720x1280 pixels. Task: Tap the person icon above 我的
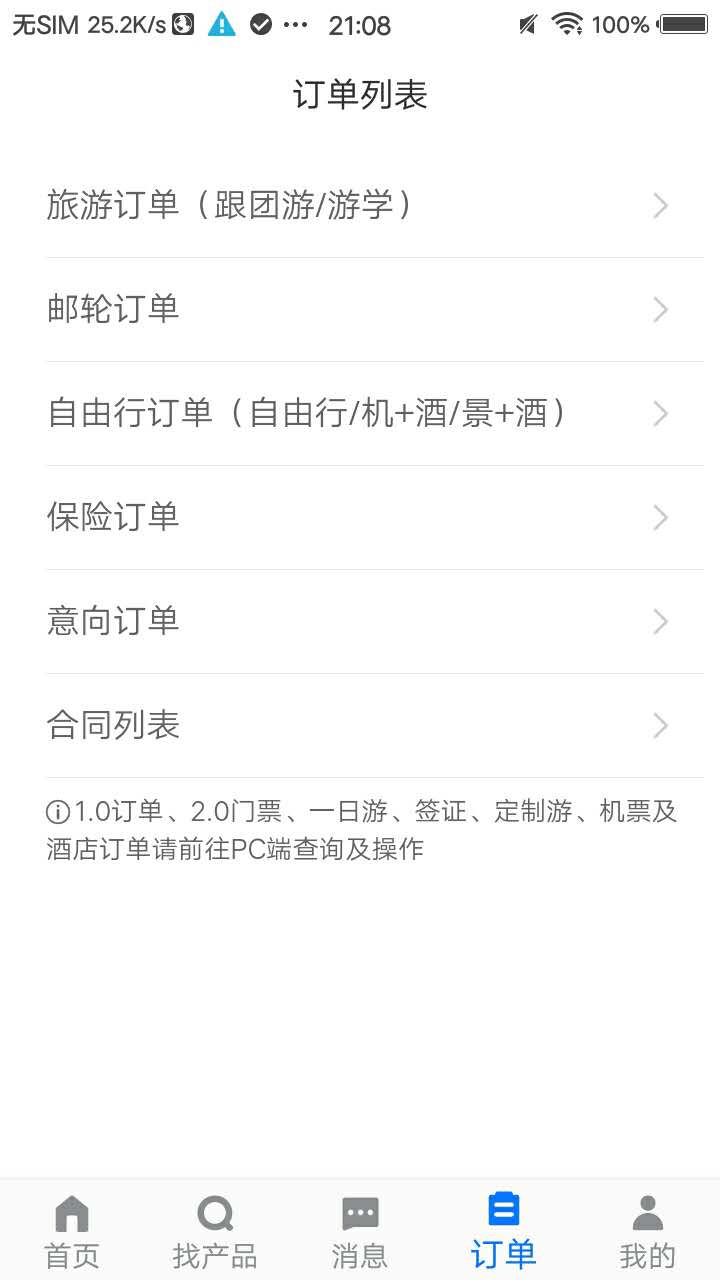coord(647,1213)
